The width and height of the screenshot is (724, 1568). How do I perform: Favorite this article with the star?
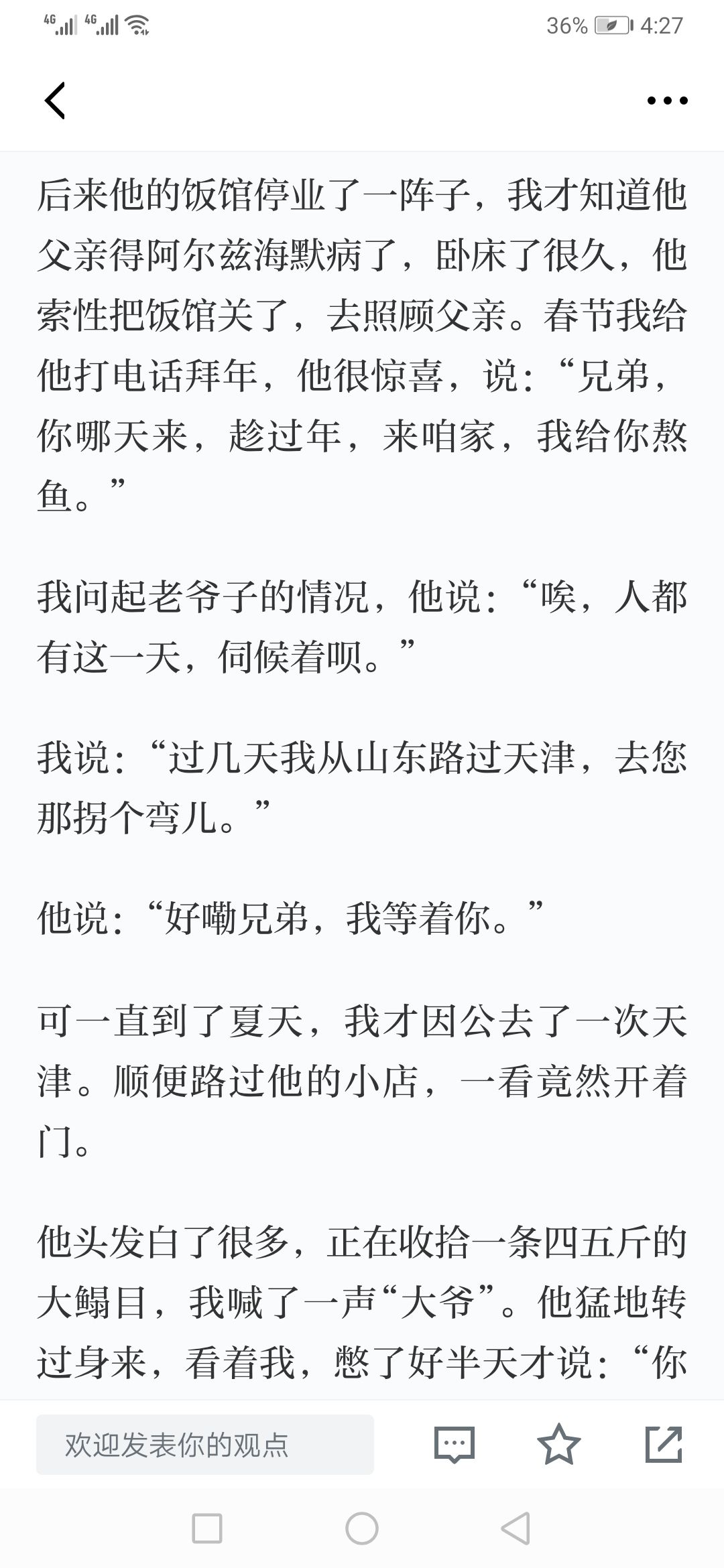pyautogui.click(x=558, y=1443)
